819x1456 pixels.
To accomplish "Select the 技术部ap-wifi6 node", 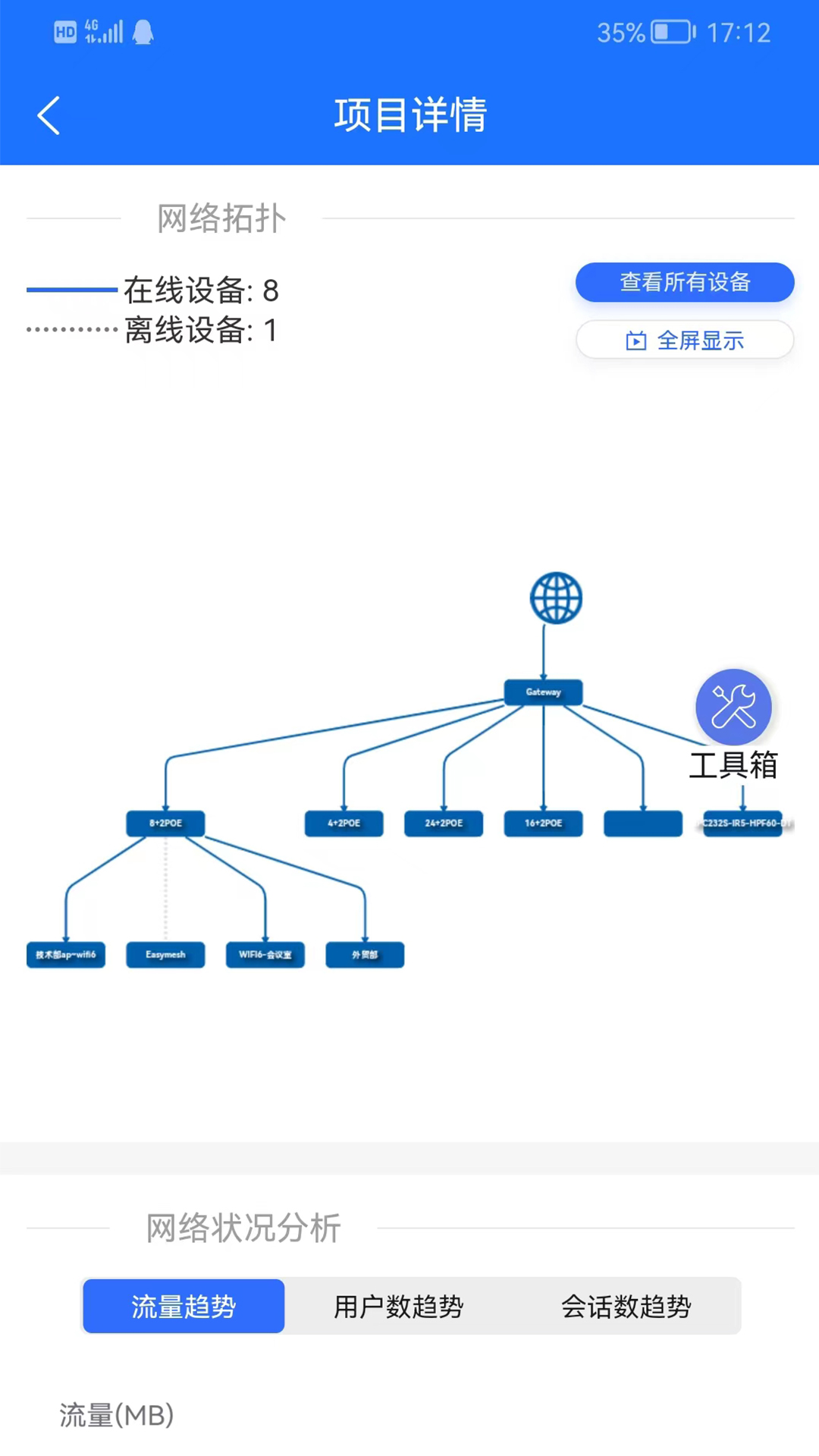I will pyautogui.click(x=65, y=956).
